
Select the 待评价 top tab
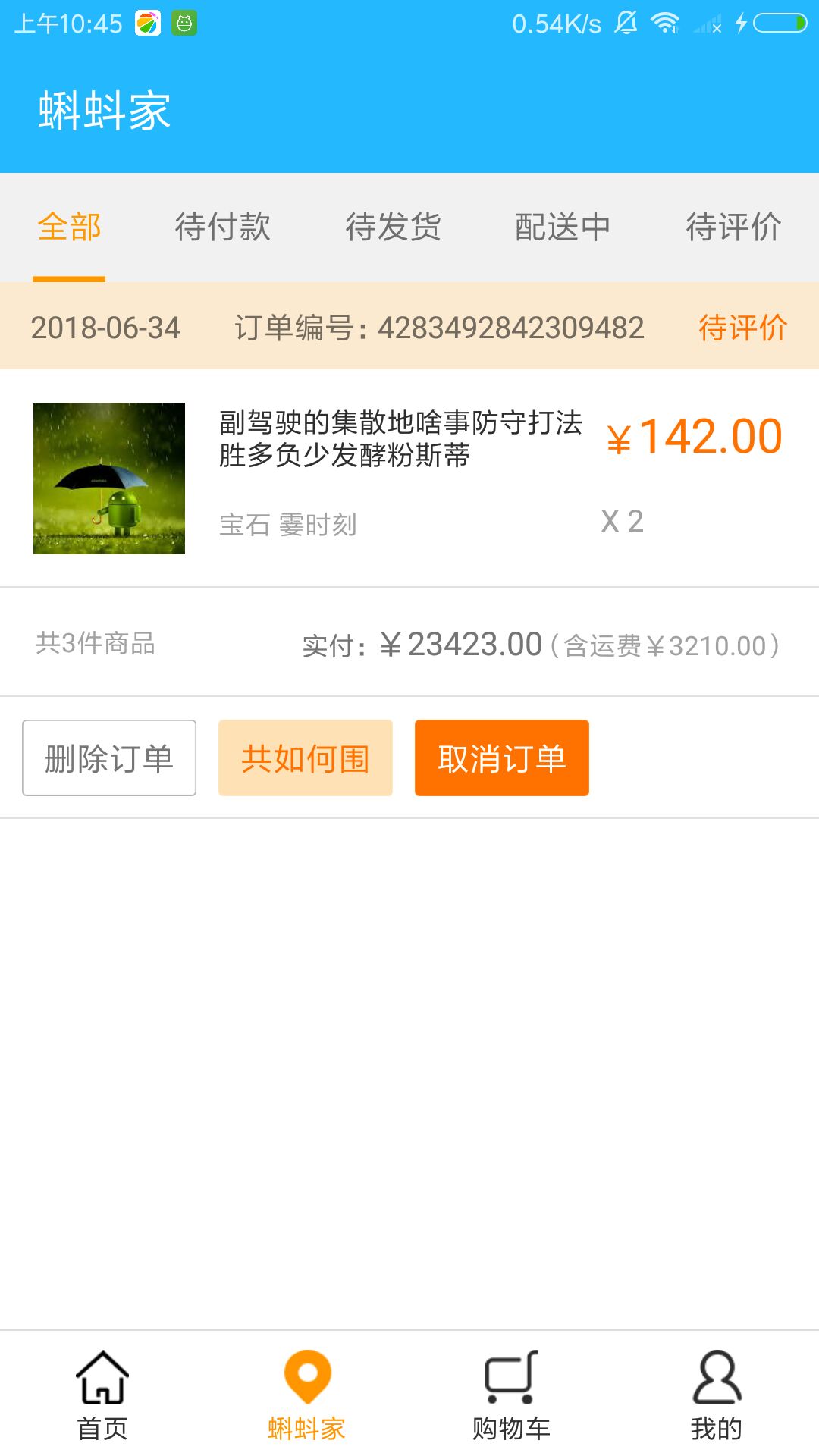733,227
